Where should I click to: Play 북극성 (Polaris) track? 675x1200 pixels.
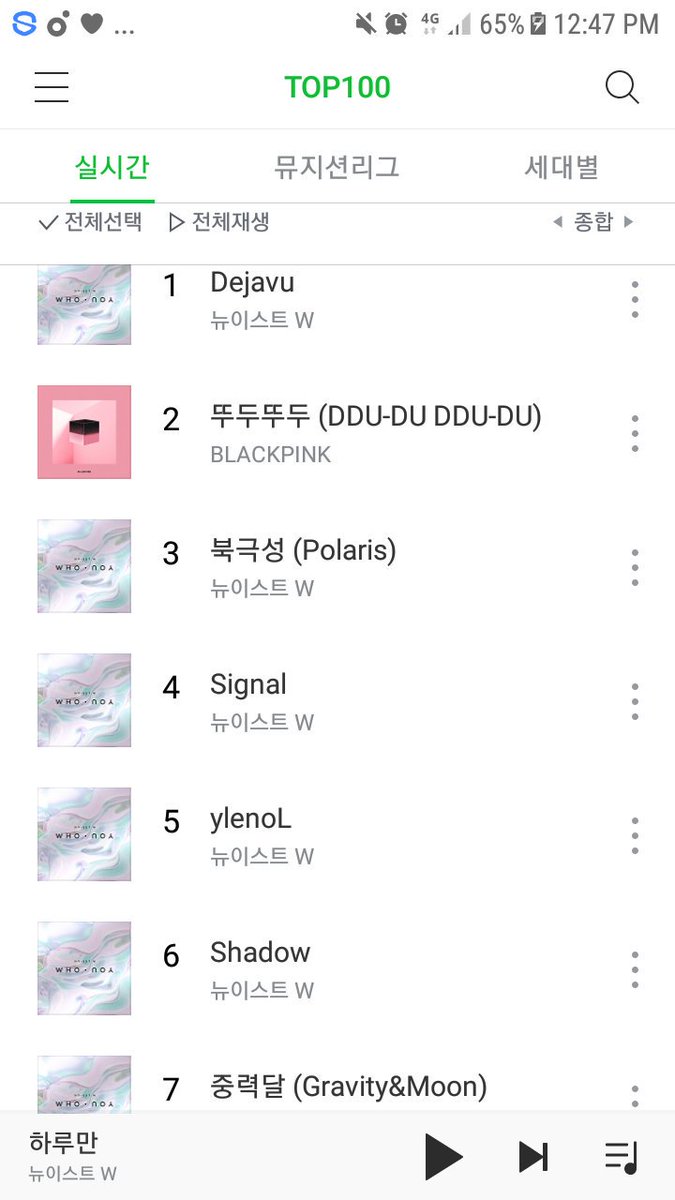(x=303, y=551)
